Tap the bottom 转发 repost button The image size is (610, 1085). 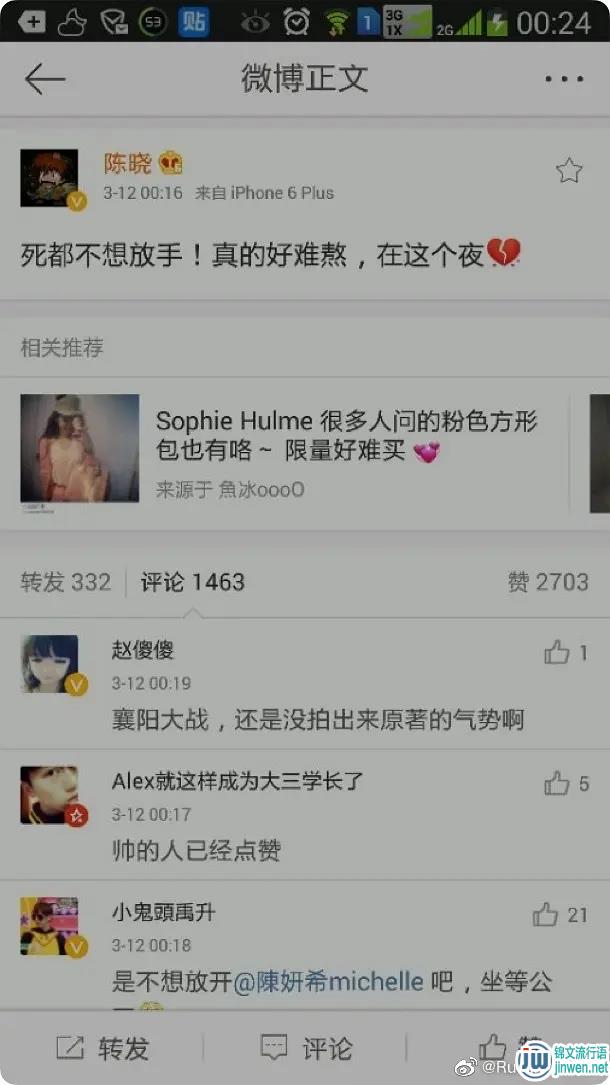102,1048
